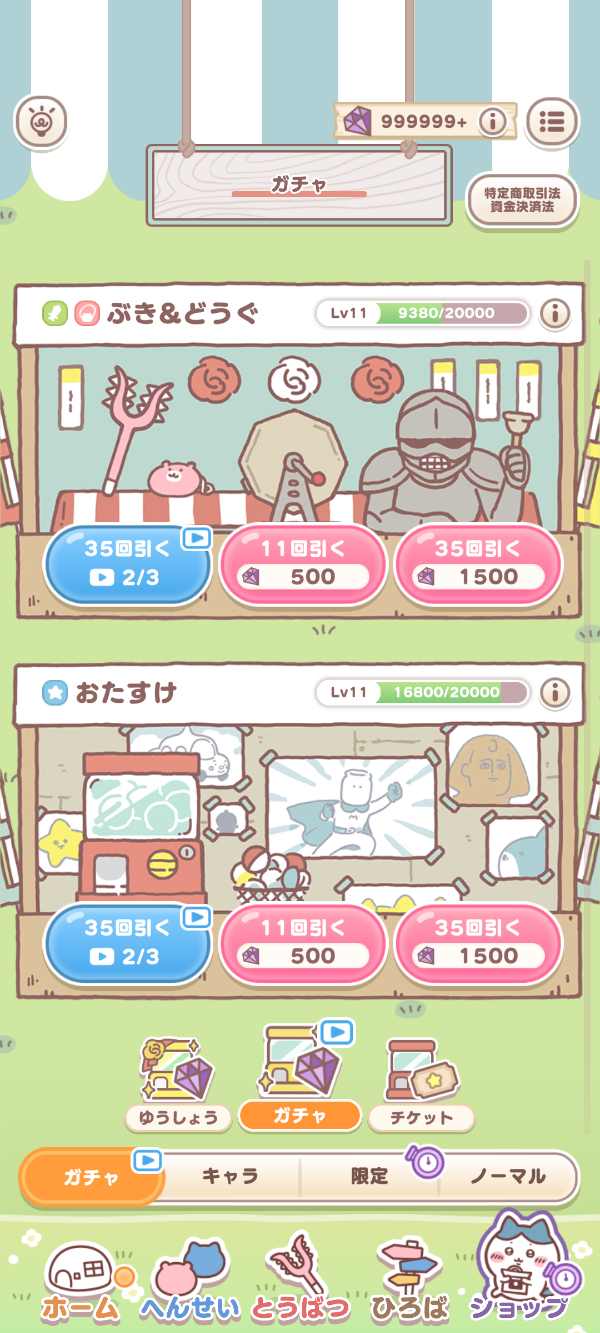This screenshot has height=1333, width=600.
Task: Open 特定商取引法 資金決済法 notice
Action: tap(522, 201)
